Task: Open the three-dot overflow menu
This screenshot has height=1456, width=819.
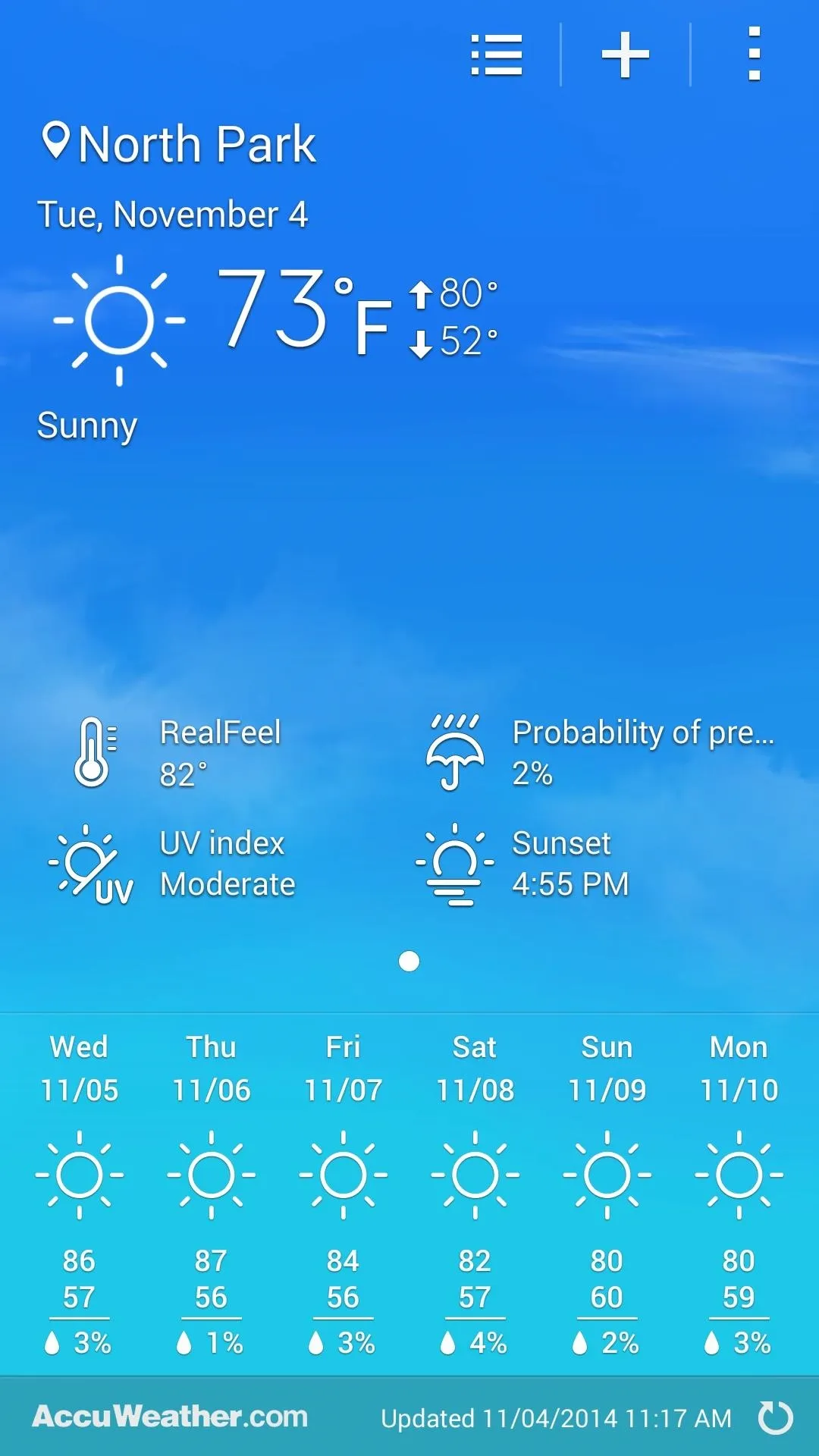Action: pos(754,55)
